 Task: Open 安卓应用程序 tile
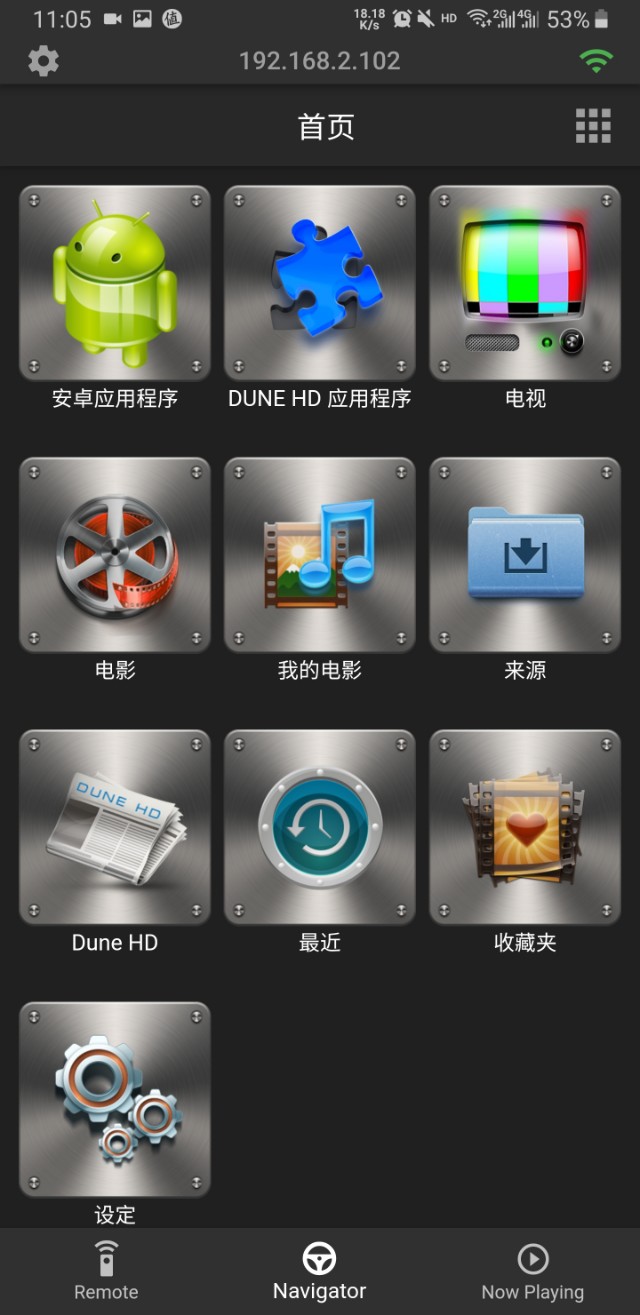click(115, 283)
